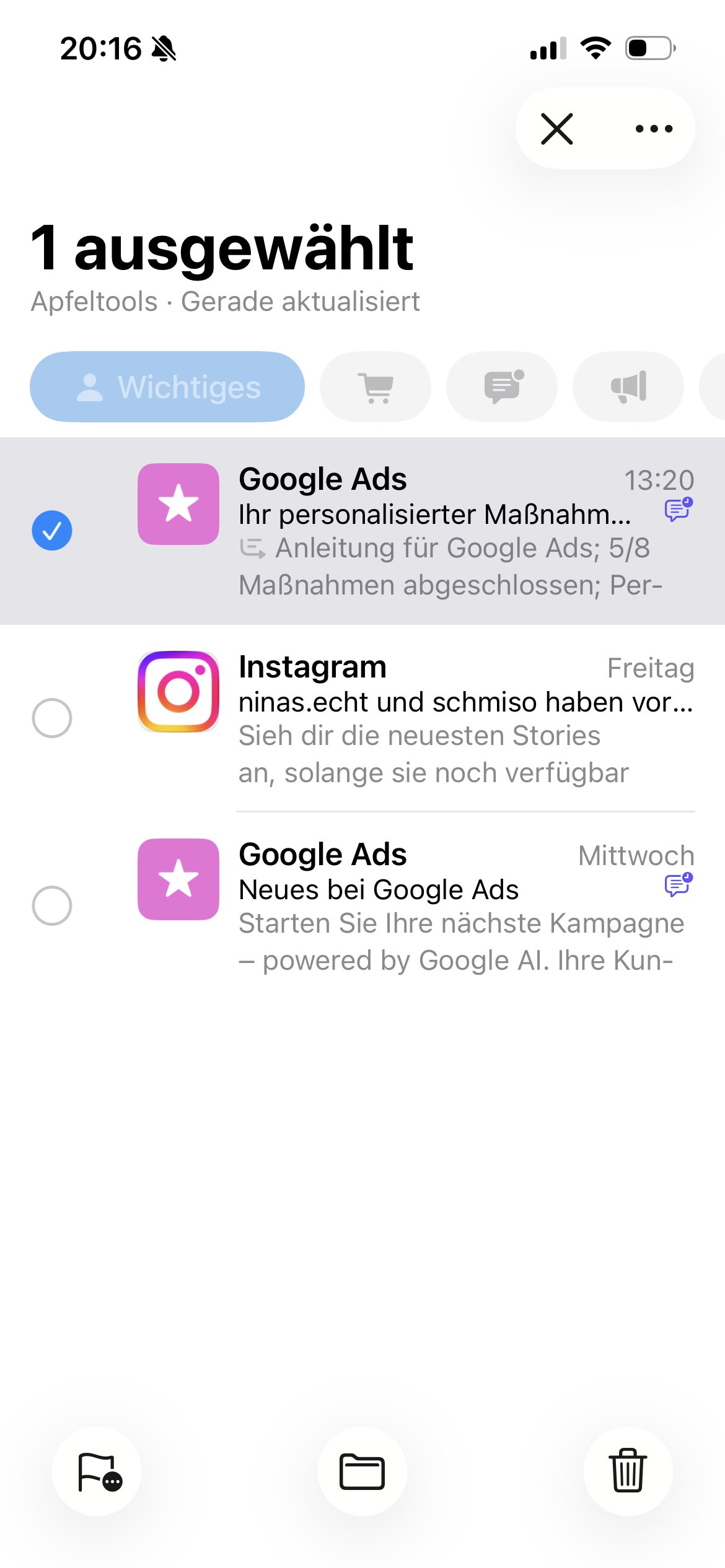Delete the selected email
This screenshot has height=1568, width=725.
[628, 1472]
